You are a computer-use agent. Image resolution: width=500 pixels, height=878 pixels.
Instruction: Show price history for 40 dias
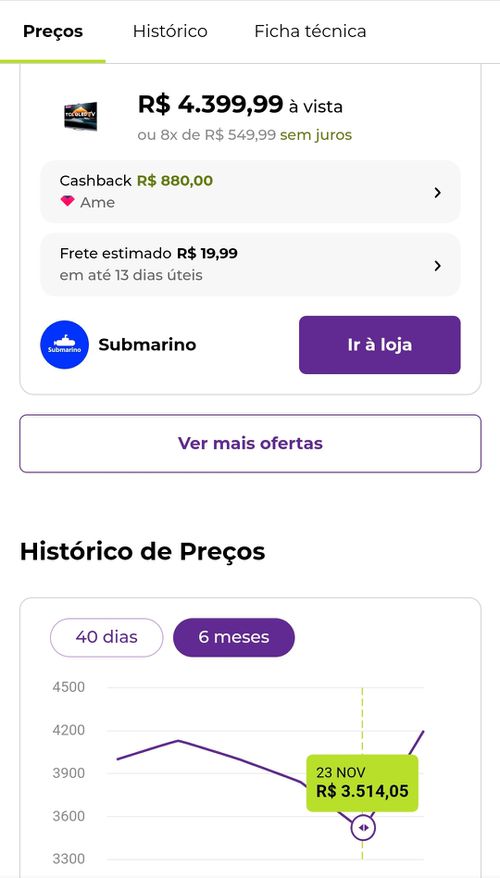[106, 637]
